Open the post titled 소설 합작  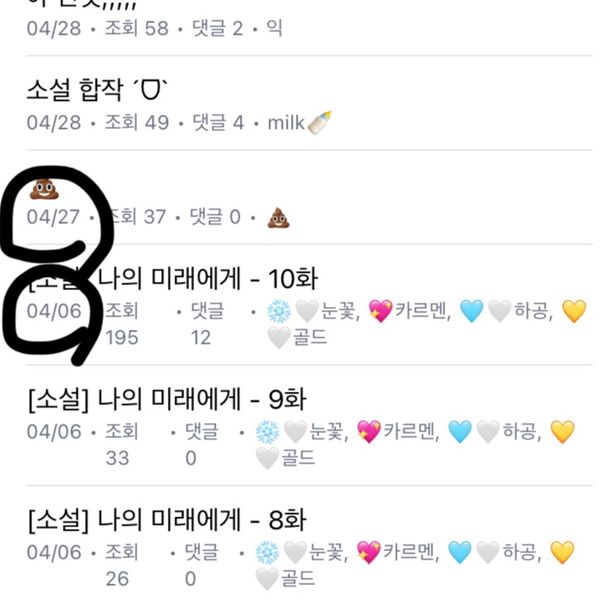pos(100,92)
